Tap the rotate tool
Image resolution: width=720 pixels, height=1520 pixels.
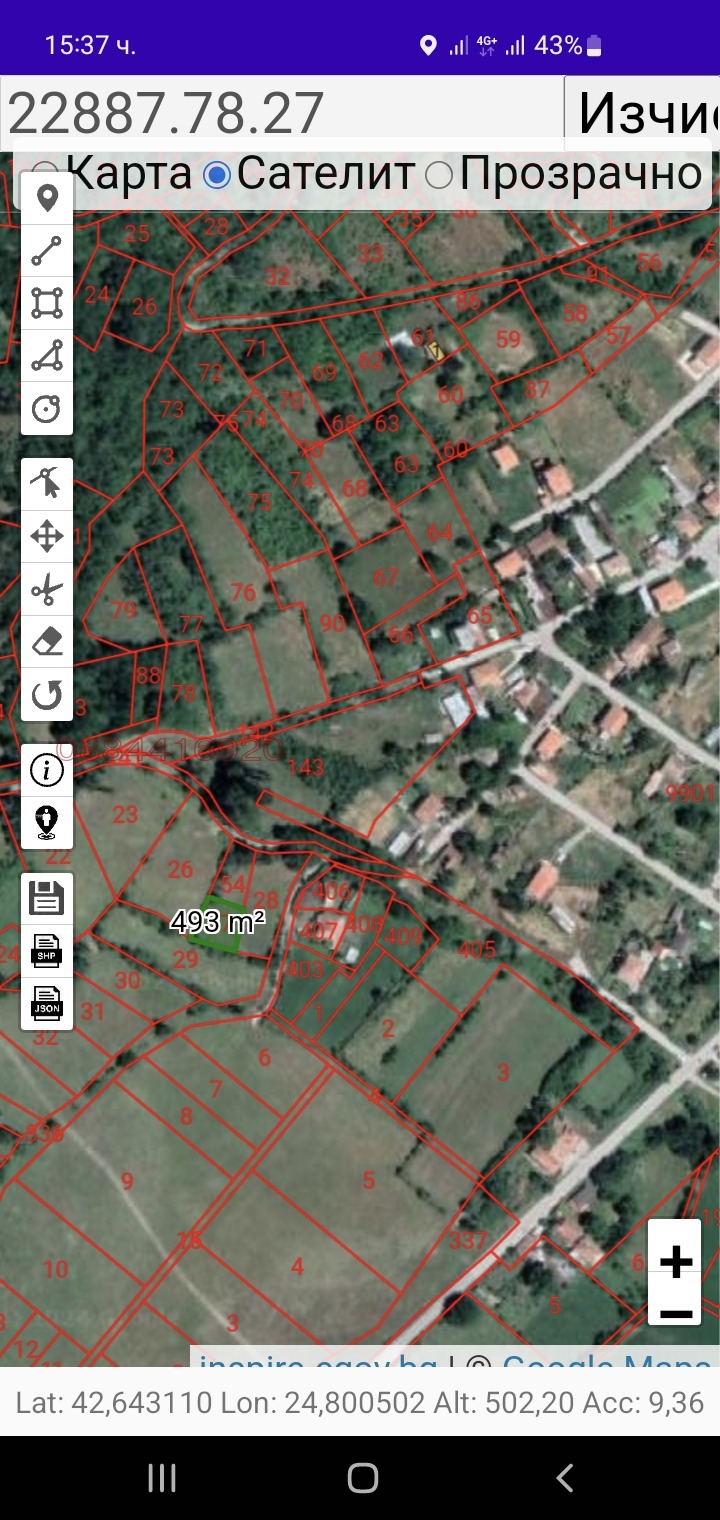click(x=47, y=694)
